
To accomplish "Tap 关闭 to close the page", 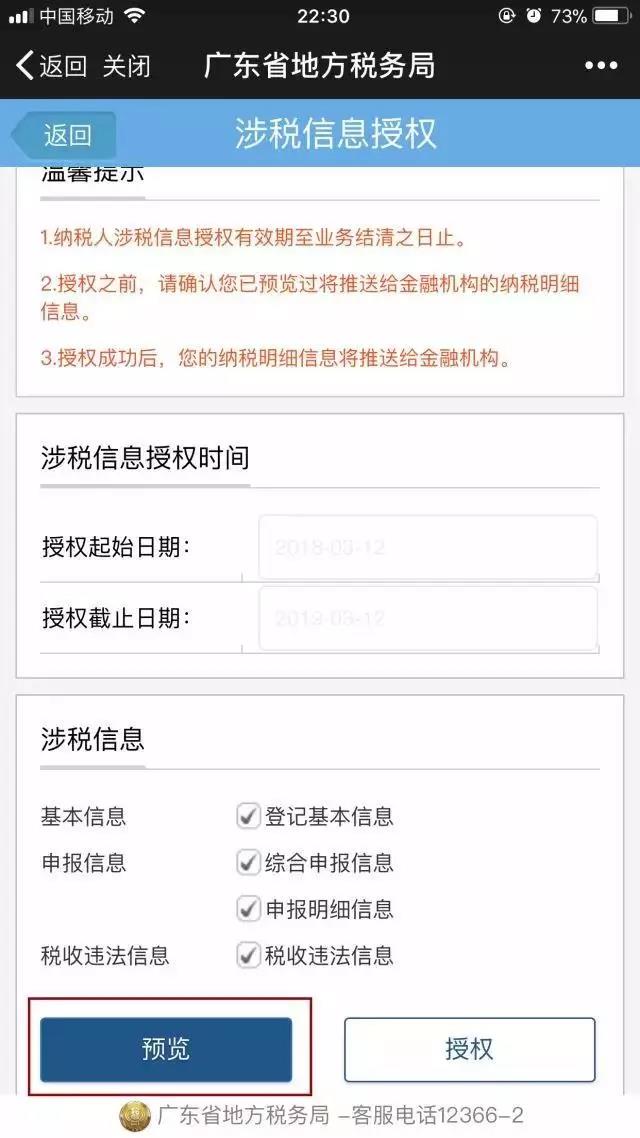I will (126, 66).
